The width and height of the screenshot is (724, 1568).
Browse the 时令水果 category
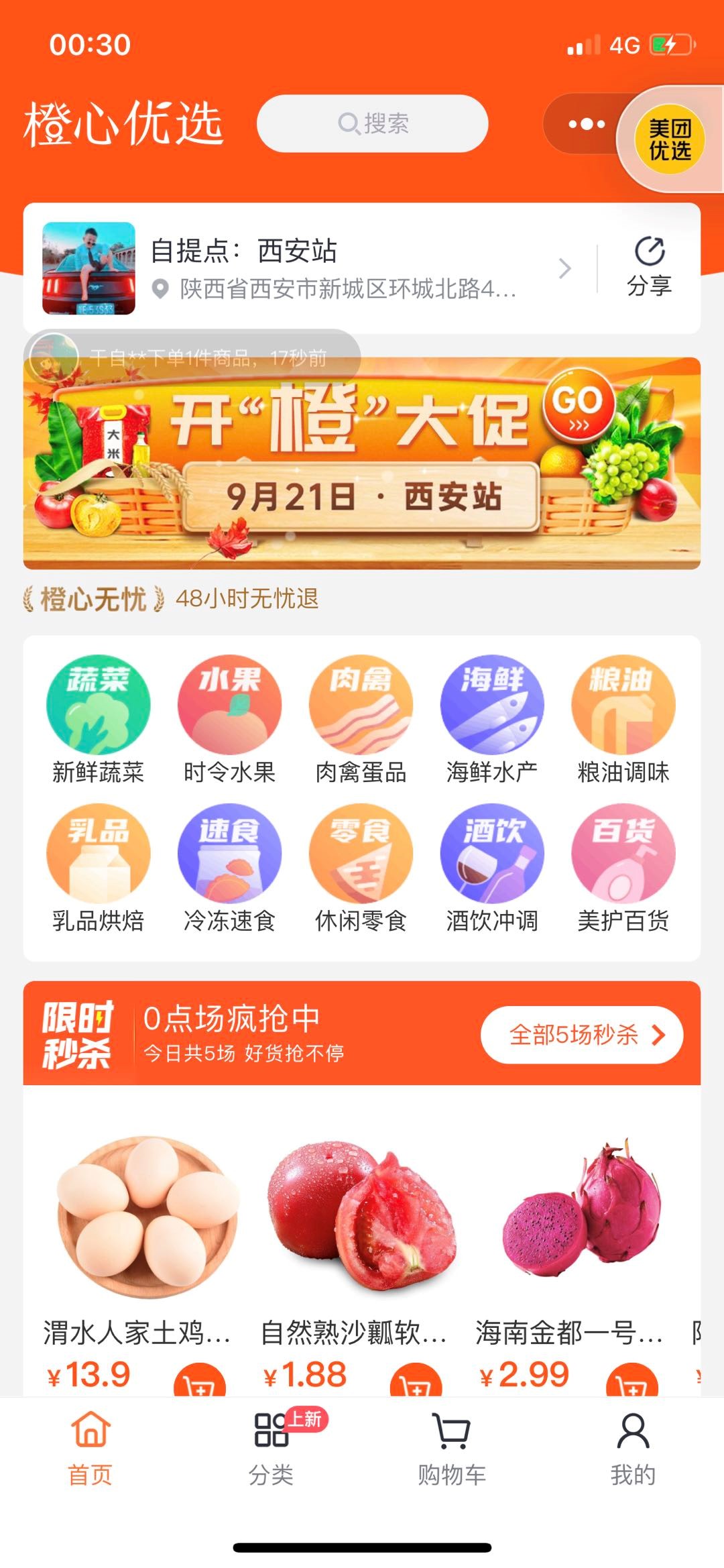229,719
